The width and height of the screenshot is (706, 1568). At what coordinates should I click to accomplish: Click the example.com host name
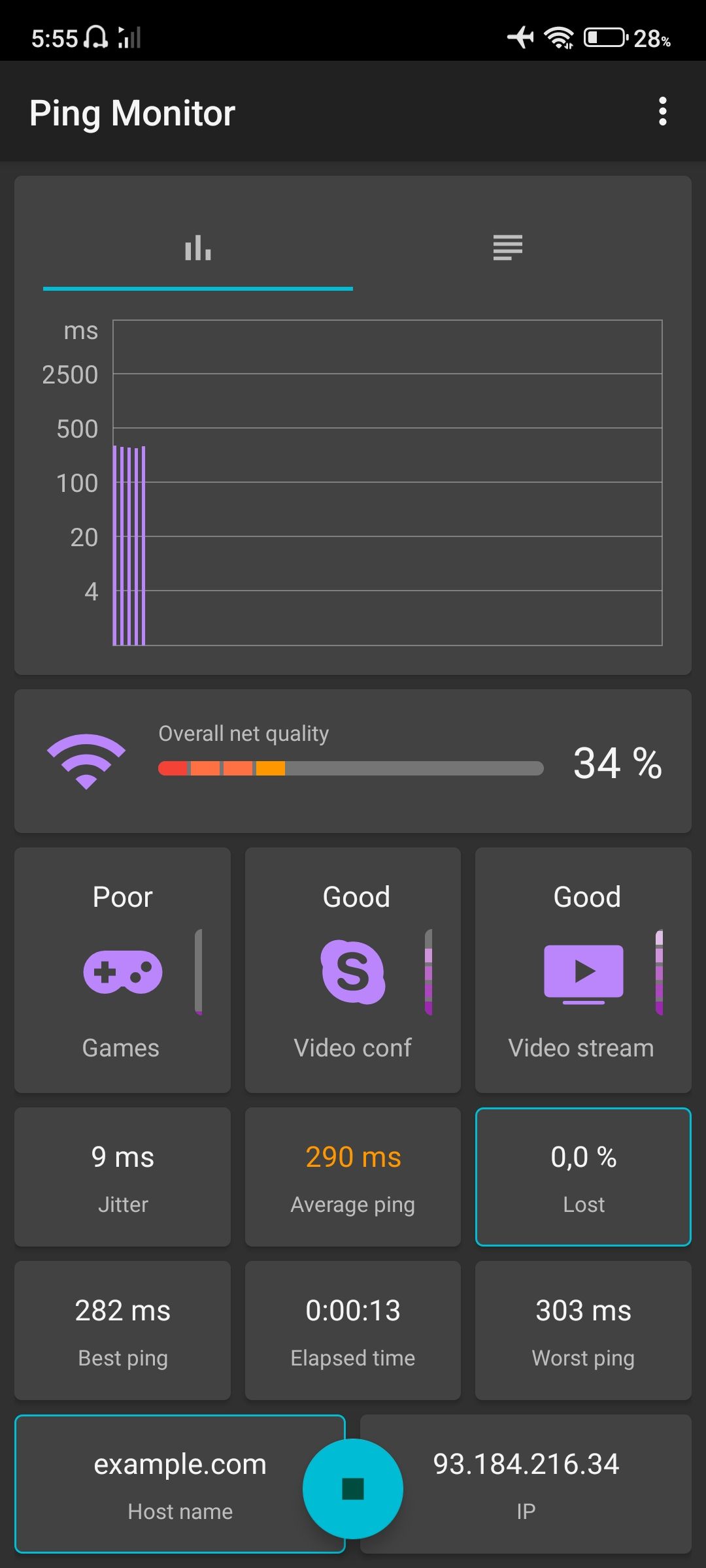pos(180,1464)
